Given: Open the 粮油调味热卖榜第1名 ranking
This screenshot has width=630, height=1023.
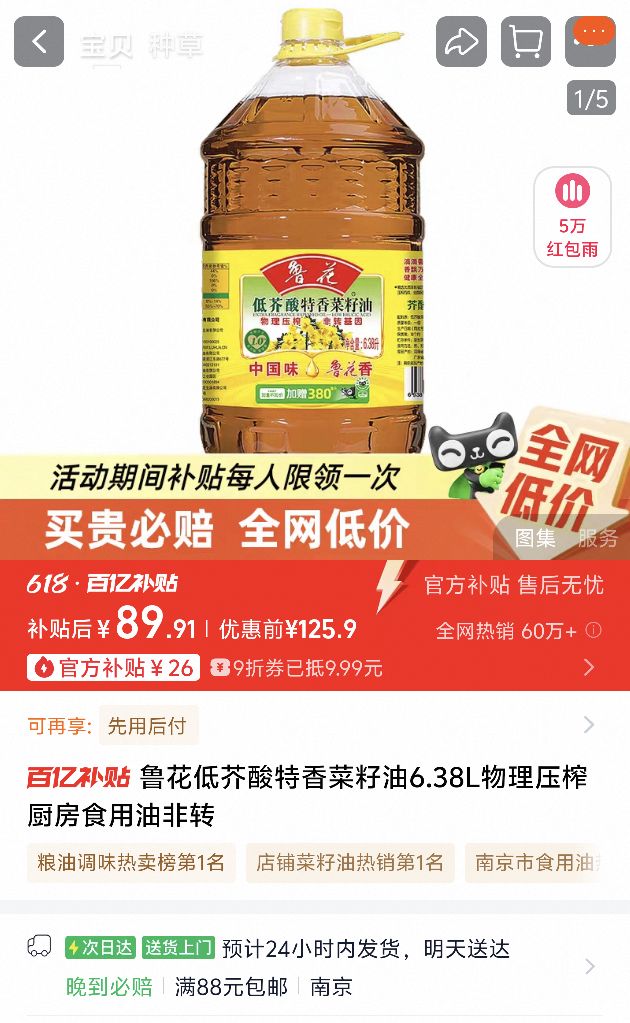Looking at the screenshot, I should pos(131,863).
